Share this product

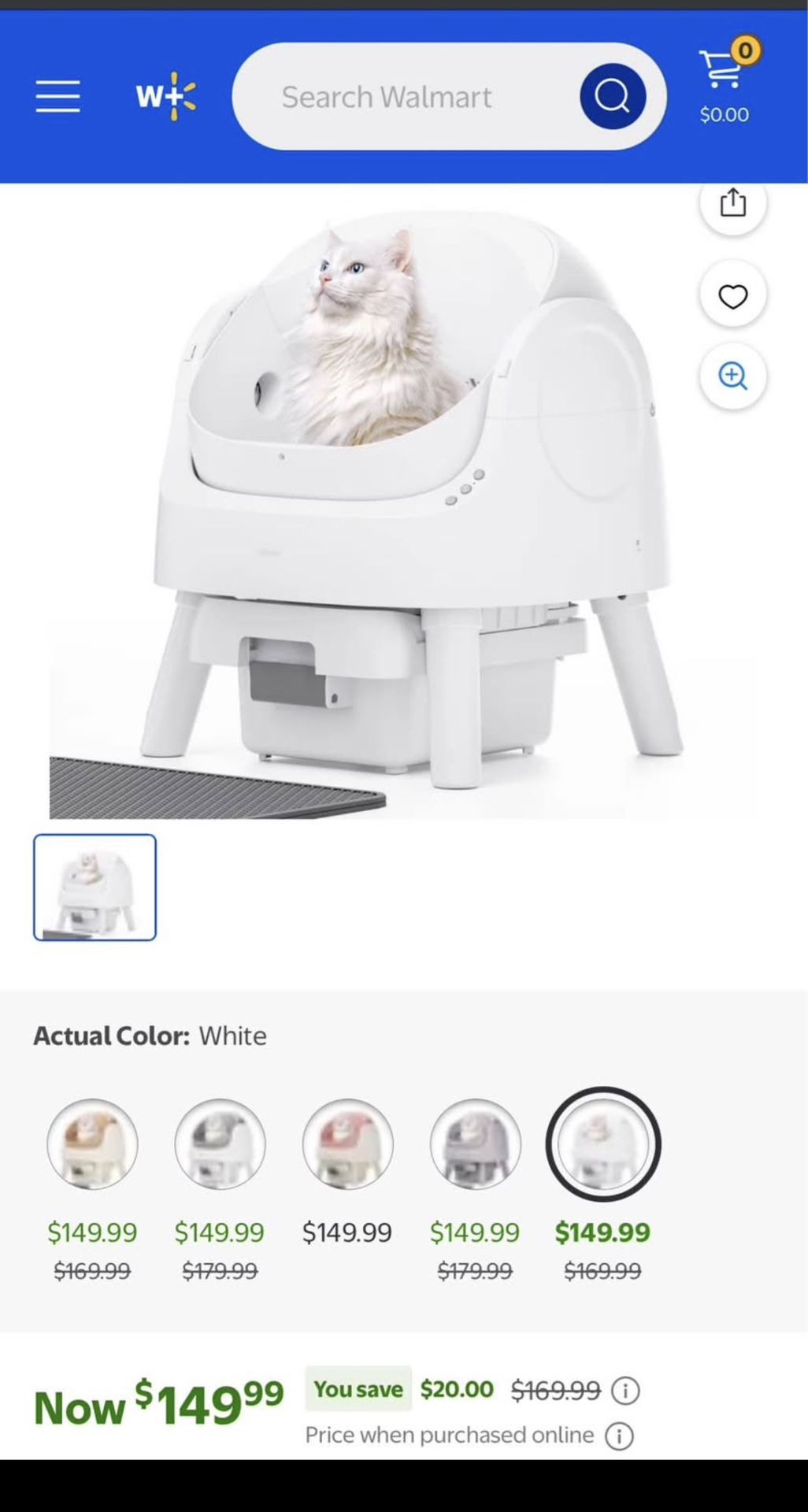coord(732,204)
